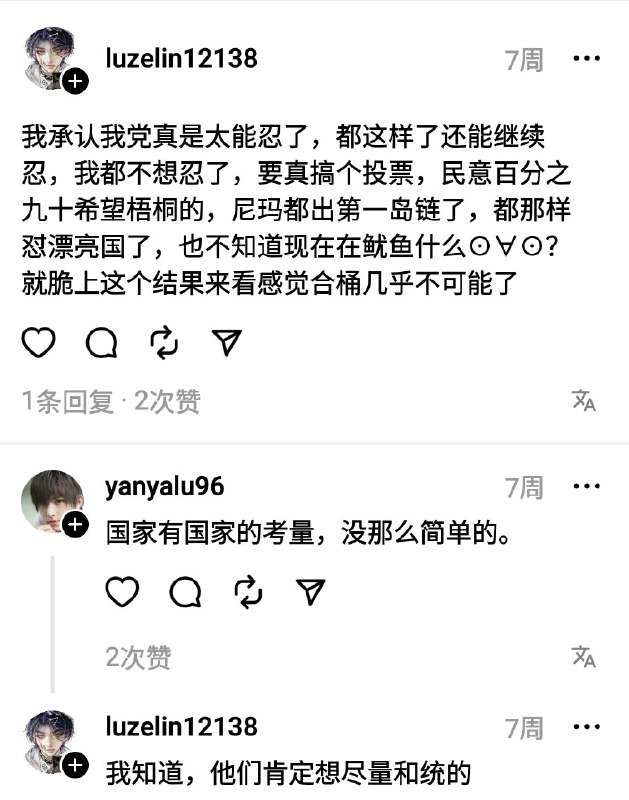Follow yanyalu96 via avatar plus badge

[76, 526]
